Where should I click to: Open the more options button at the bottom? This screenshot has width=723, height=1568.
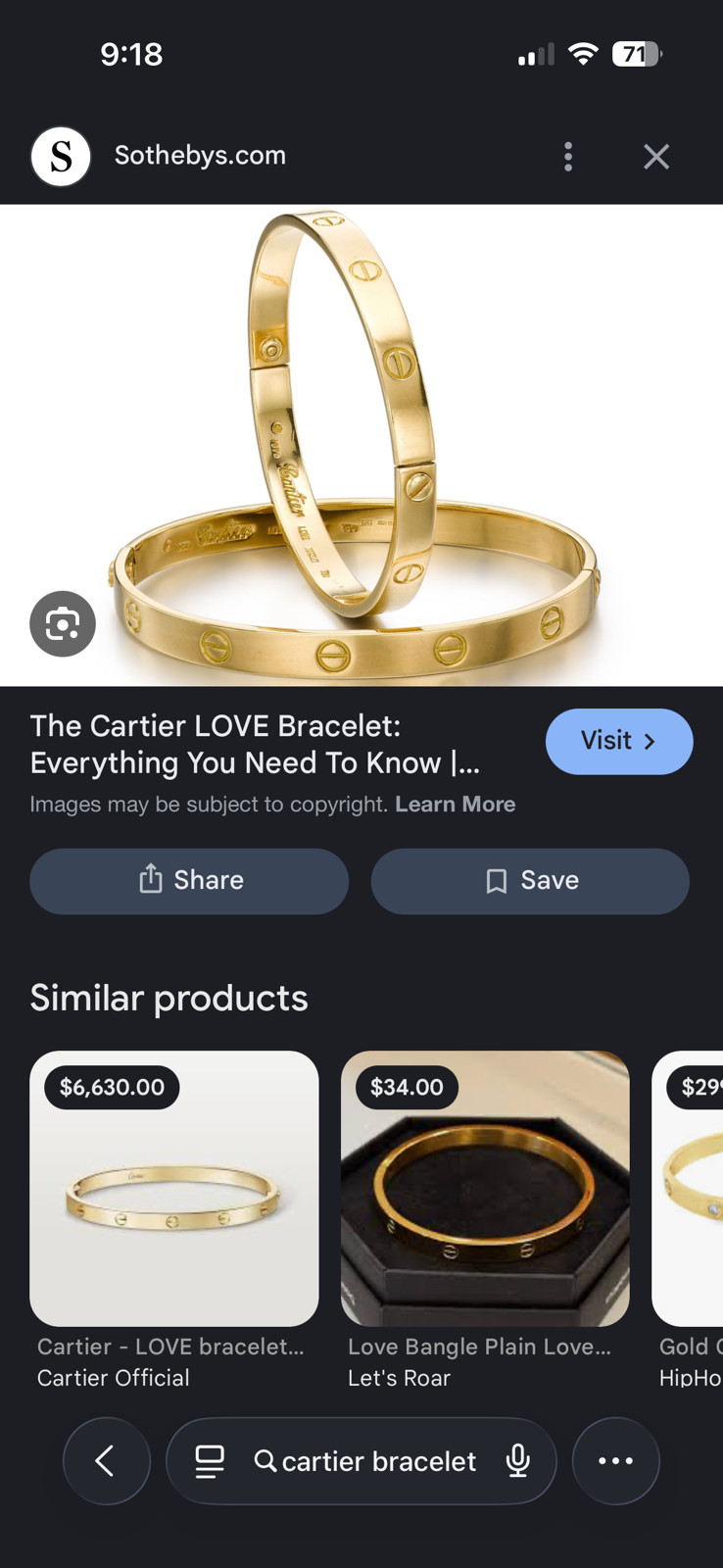[x=615, y=1461]
